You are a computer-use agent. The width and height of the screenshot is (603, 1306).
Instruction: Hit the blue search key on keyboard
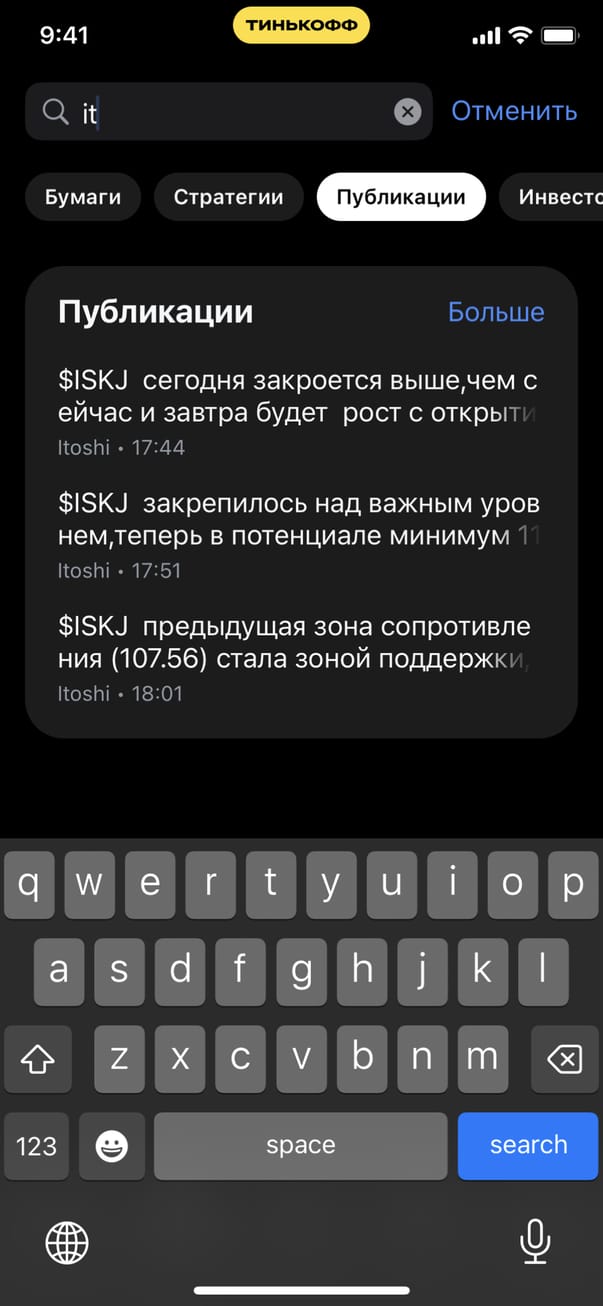[528, 1145]
